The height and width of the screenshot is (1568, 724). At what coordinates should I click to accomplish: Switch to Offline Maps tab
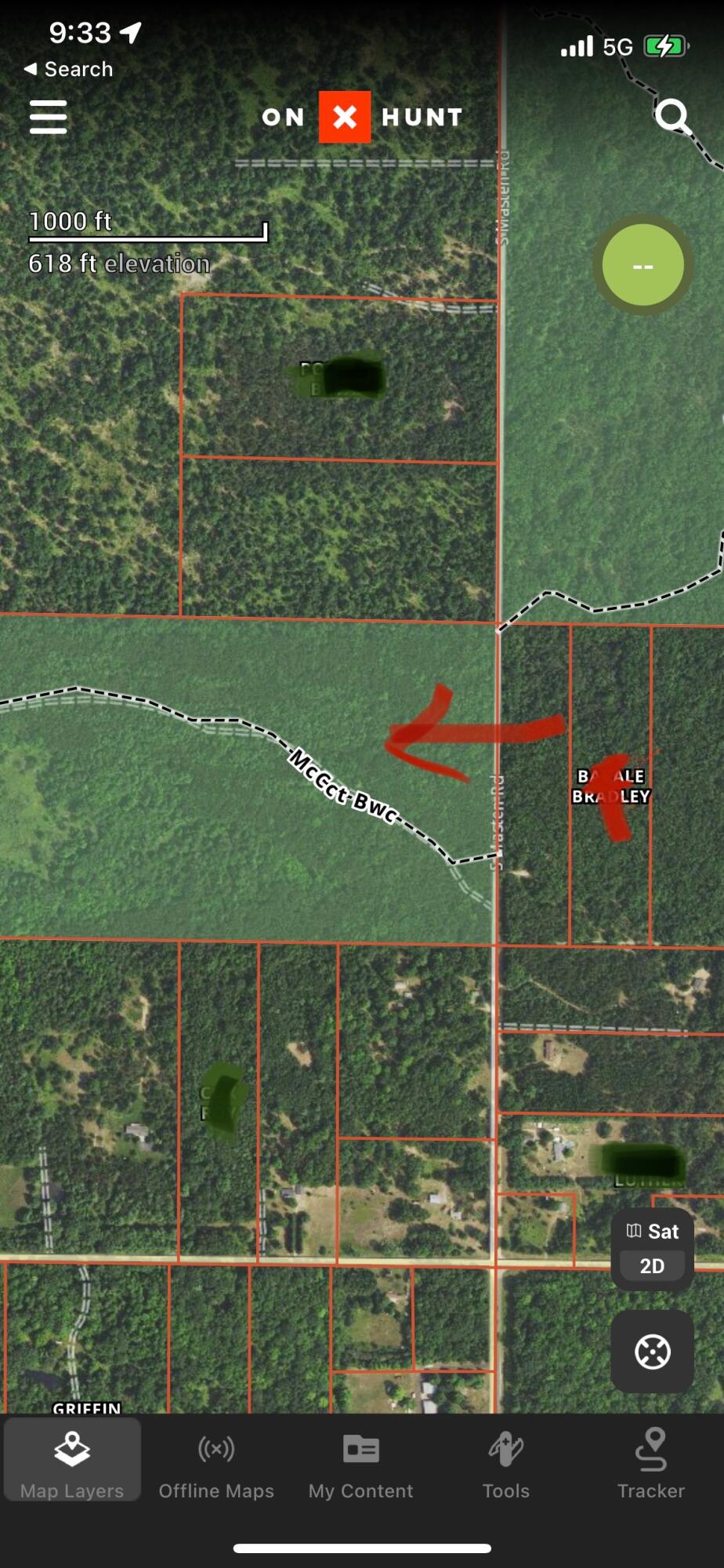tap(216, 1462)
